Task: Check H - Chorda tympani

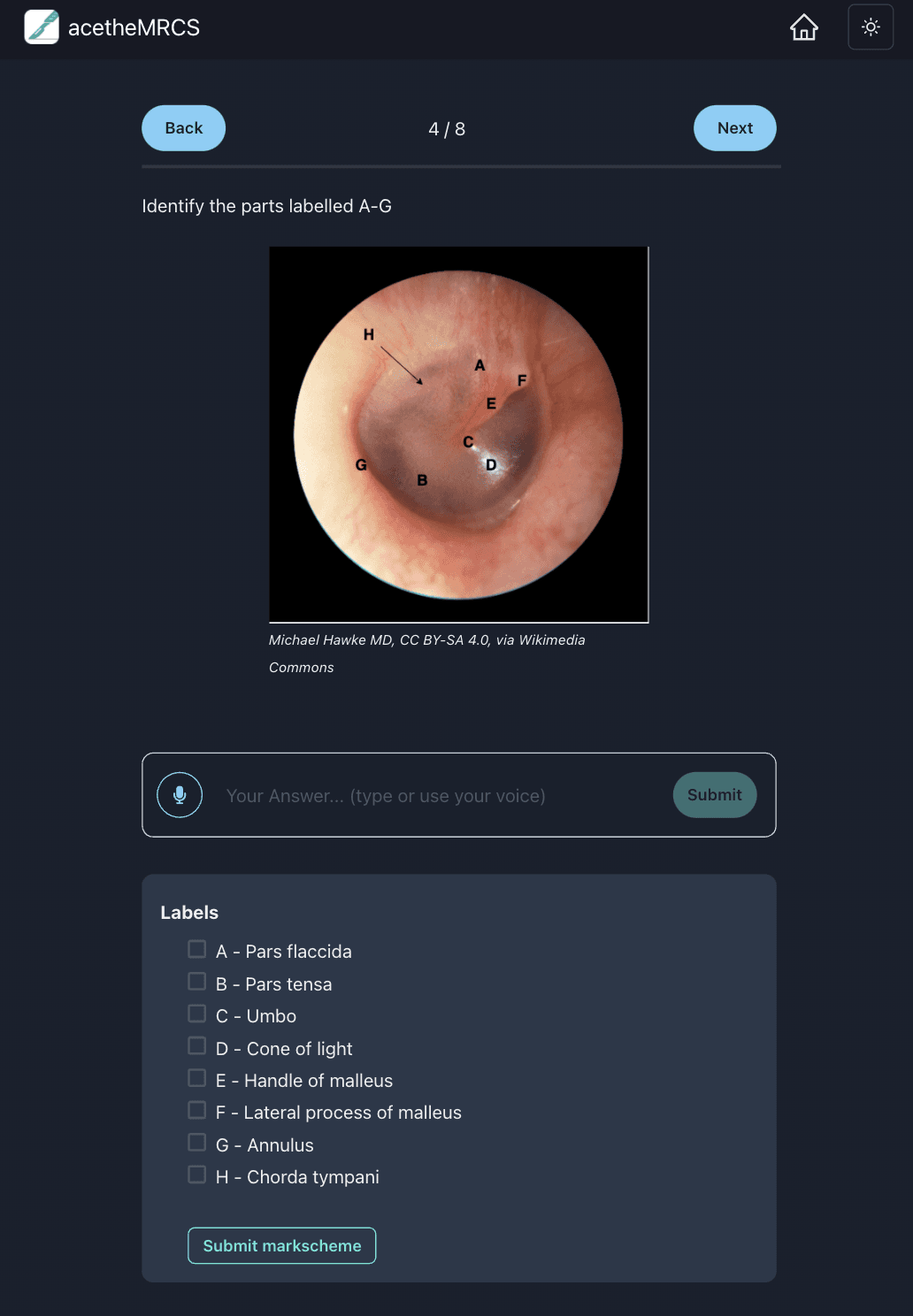Action: (197, 1174)
